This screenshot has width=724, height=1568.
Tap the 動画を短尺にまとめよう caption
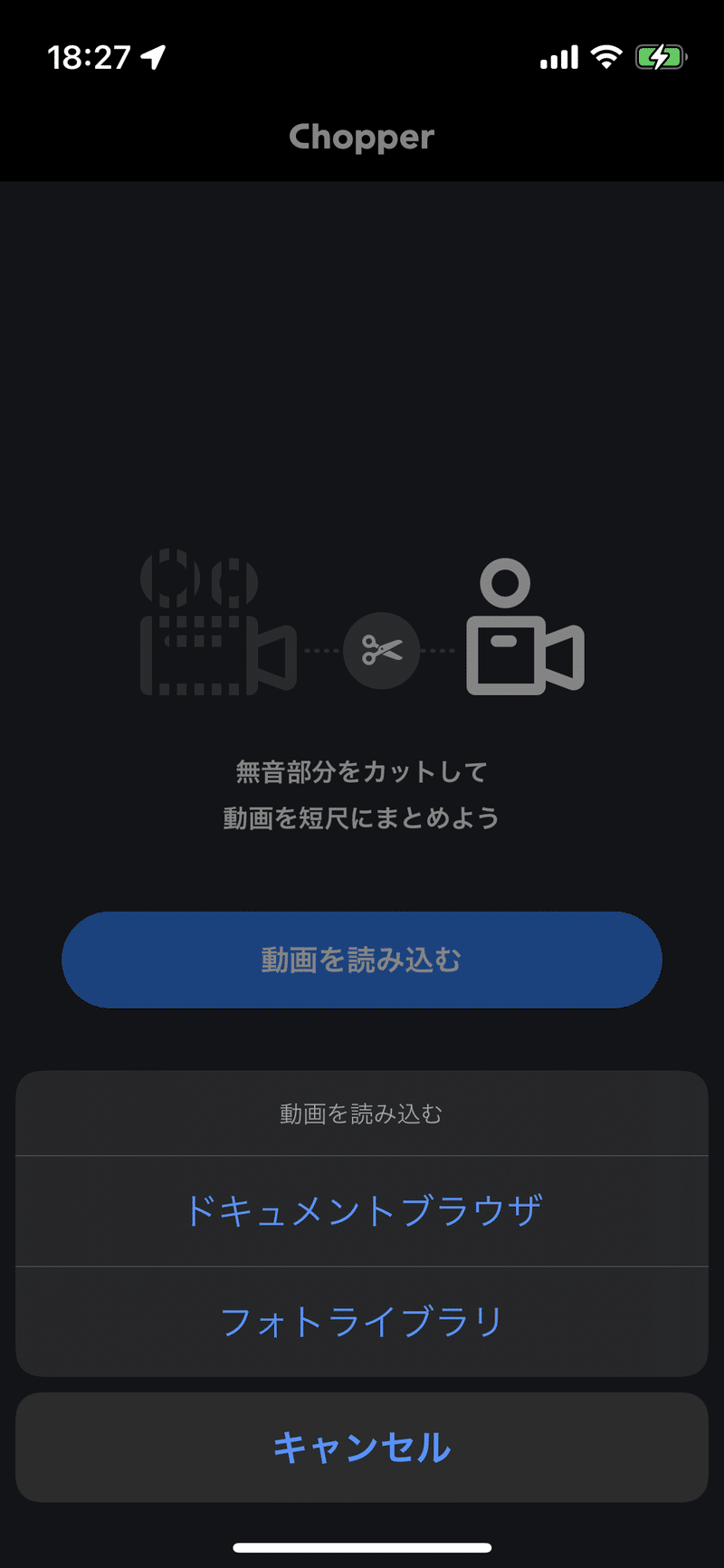(361, 817)
